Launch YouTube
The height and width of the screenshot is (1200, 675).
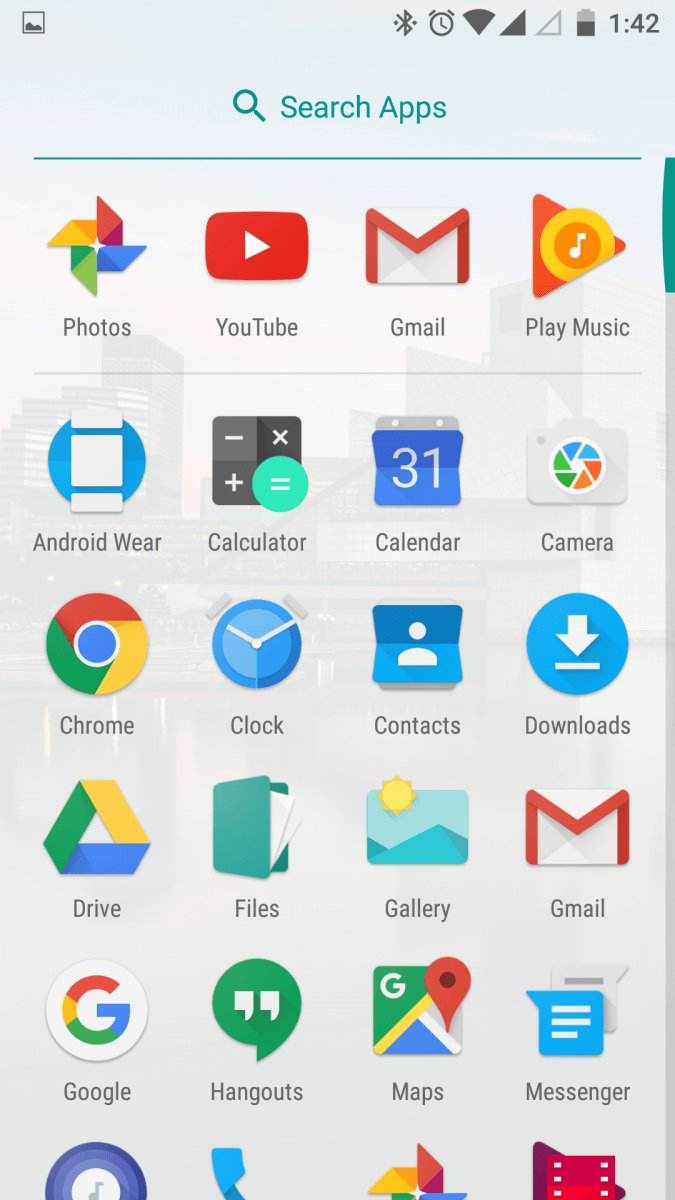(257, 247)
